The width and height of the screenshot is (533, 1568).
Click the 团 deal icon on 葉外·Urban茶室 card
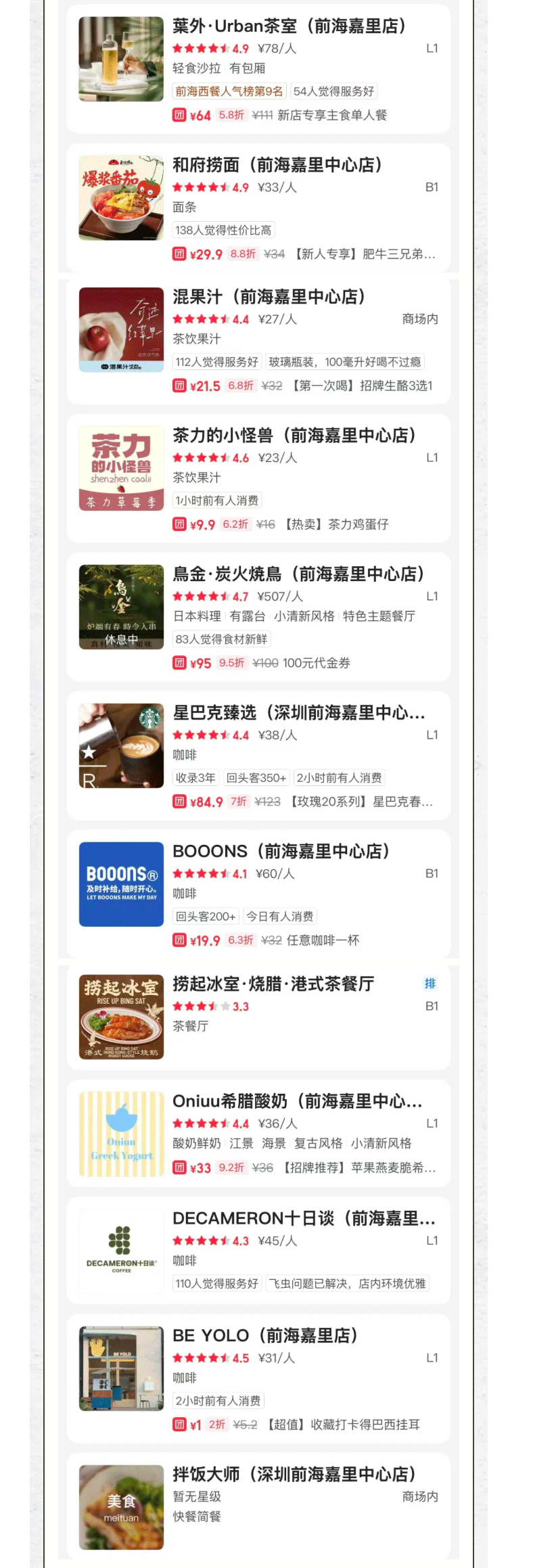pyautogui.click(x=177, y=115)
